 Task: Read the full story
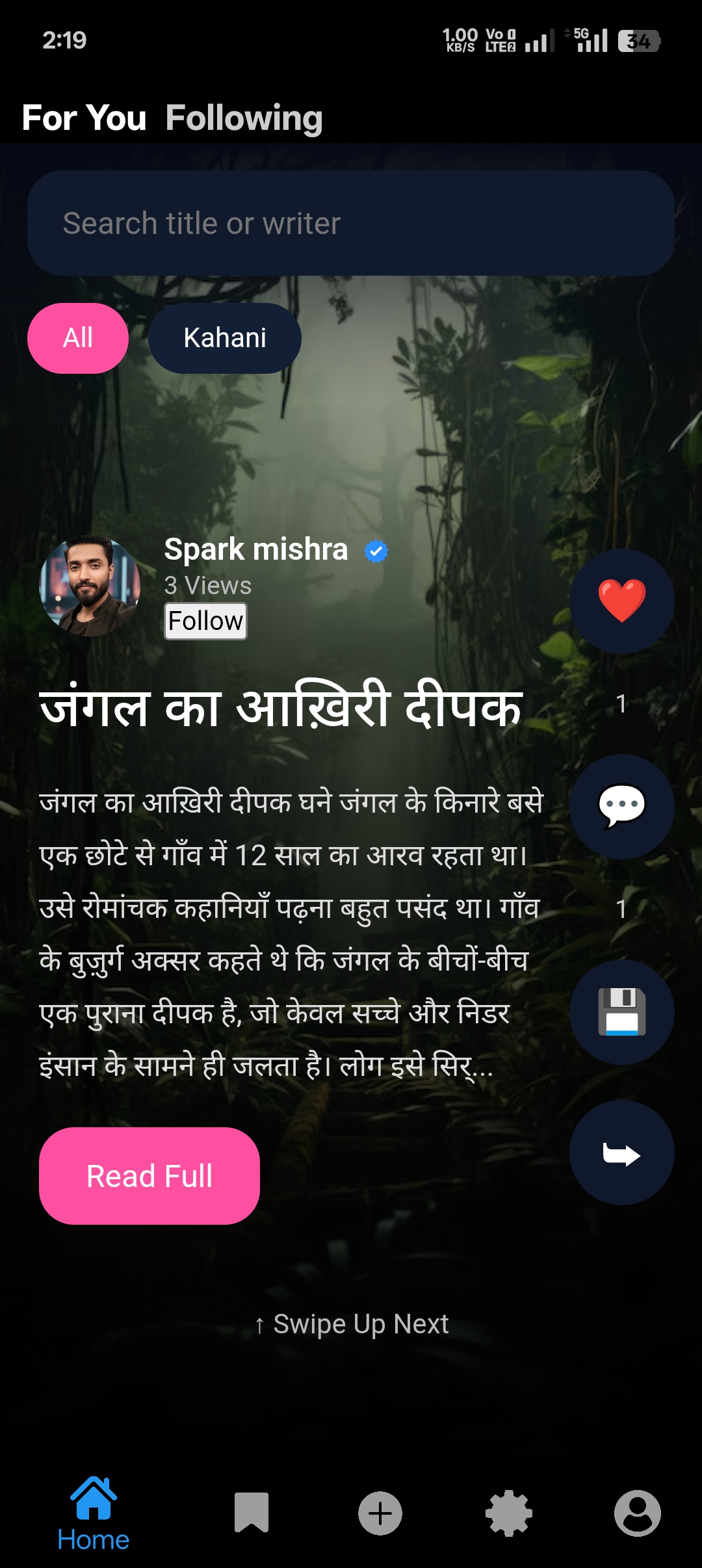[x=149, y=1176]
